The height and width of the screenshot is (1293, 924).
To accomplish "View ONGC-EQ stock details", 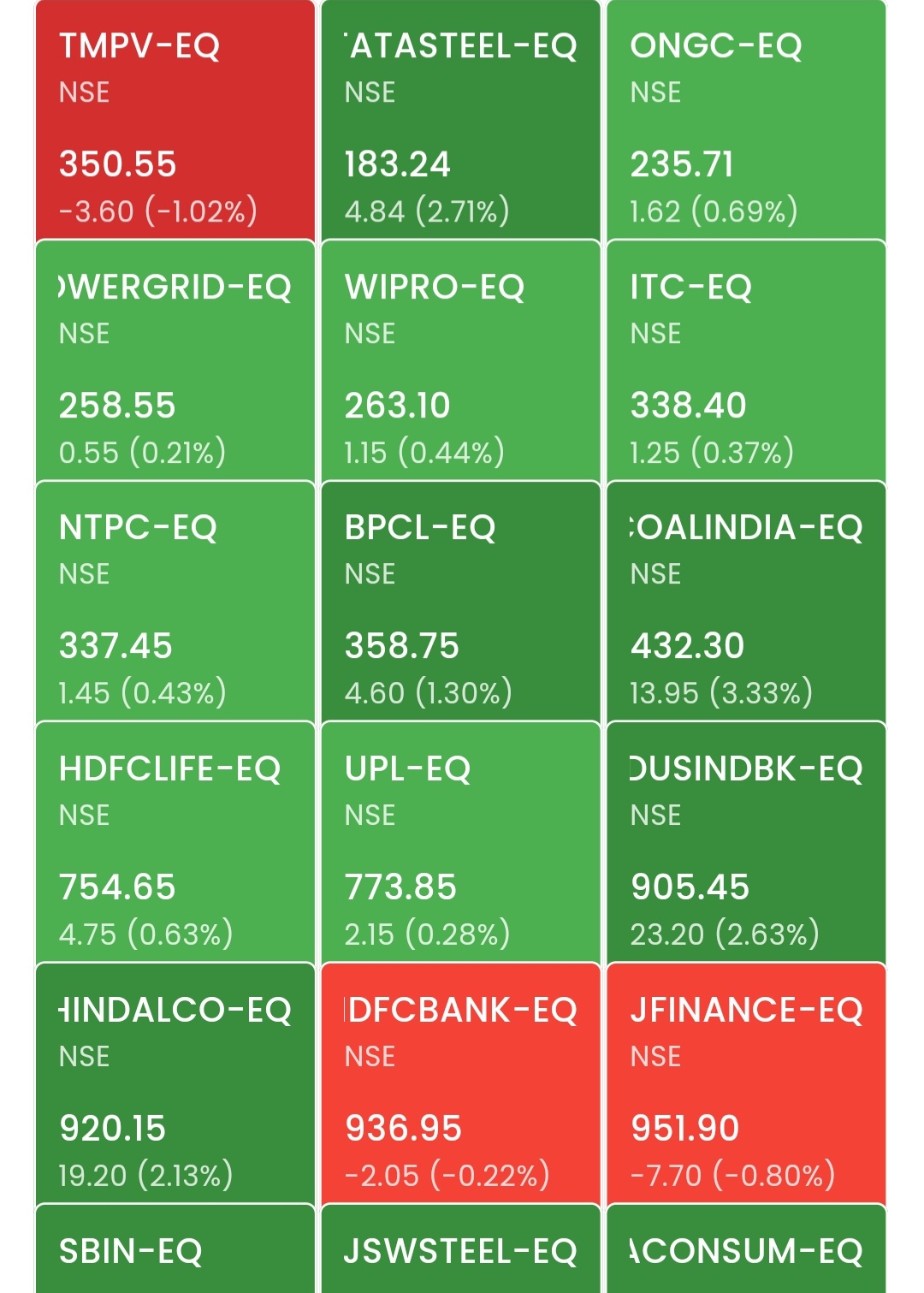I will click(x=746, y=122).
